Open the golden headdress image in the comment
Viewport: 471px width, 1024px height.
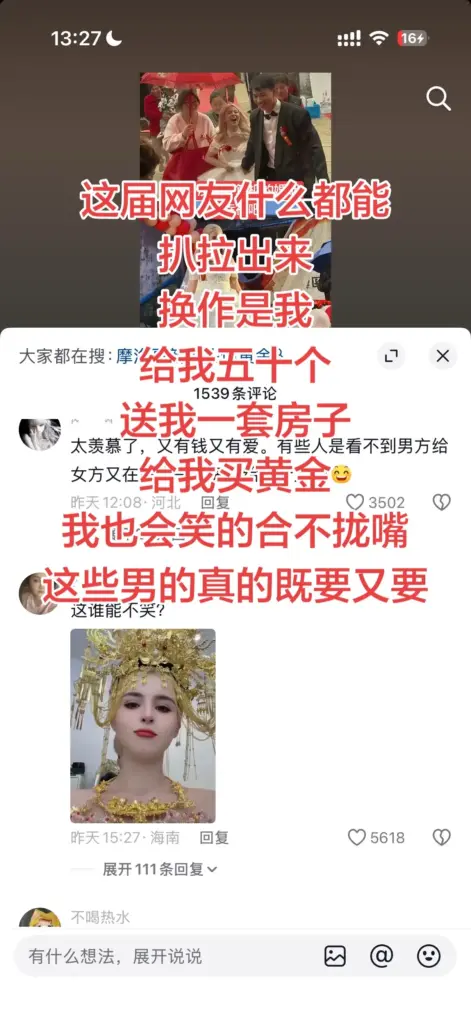142,726
